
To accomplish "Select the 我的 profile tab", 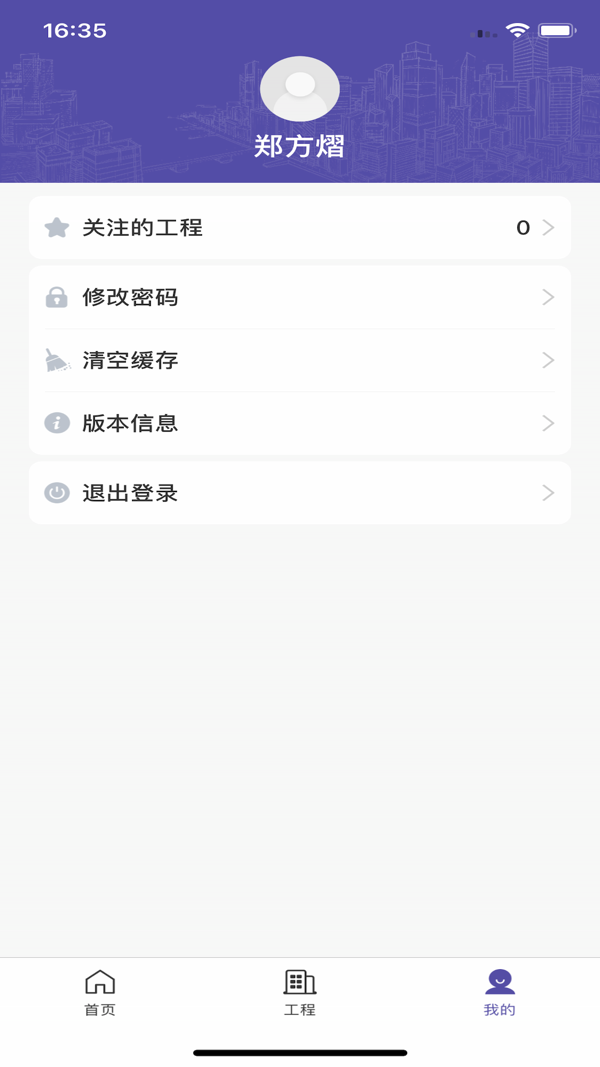I will pos(499,992).
